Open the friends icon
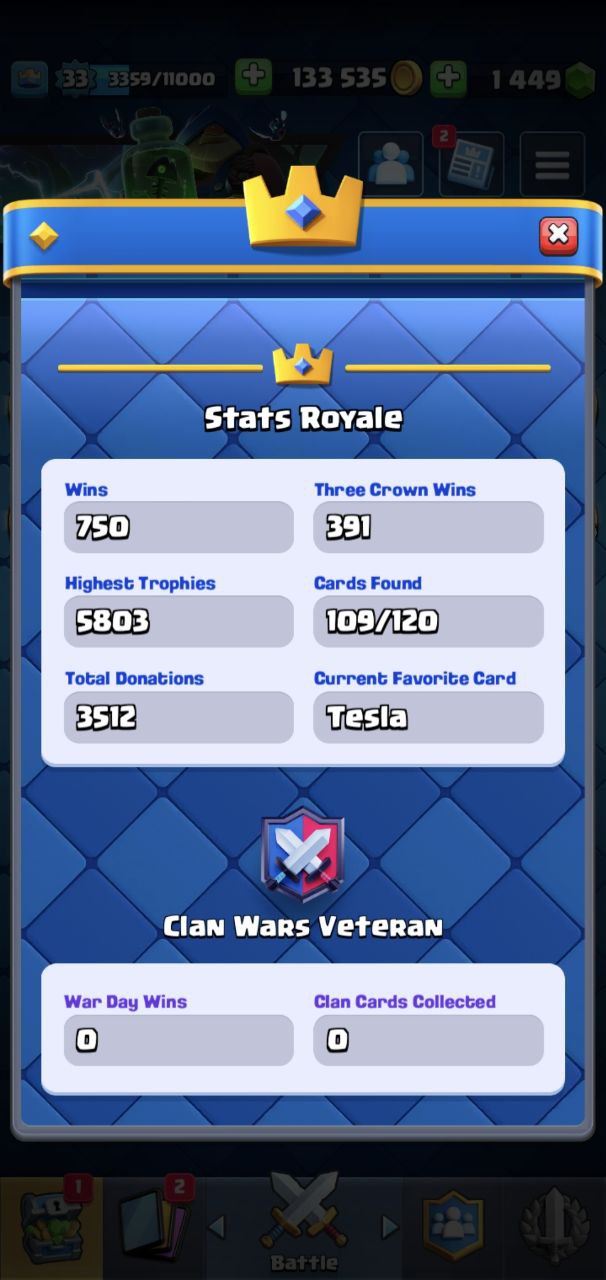The image size is (606, 1280). pyautogui.click(x=391, y=165)
